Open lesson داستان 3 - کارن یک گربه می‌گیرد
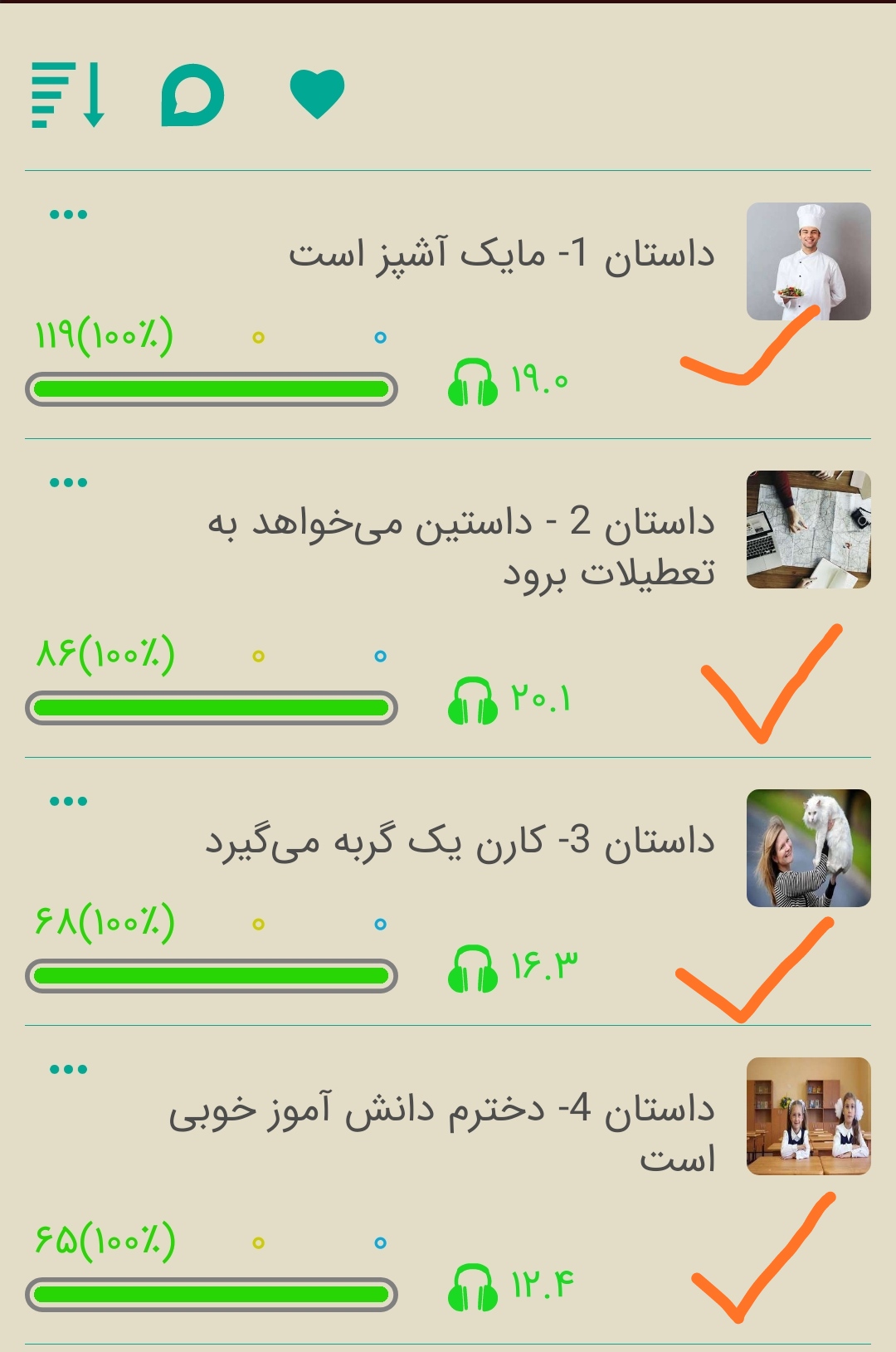This screenshot has width=896, height=1352. pos(460,842)
